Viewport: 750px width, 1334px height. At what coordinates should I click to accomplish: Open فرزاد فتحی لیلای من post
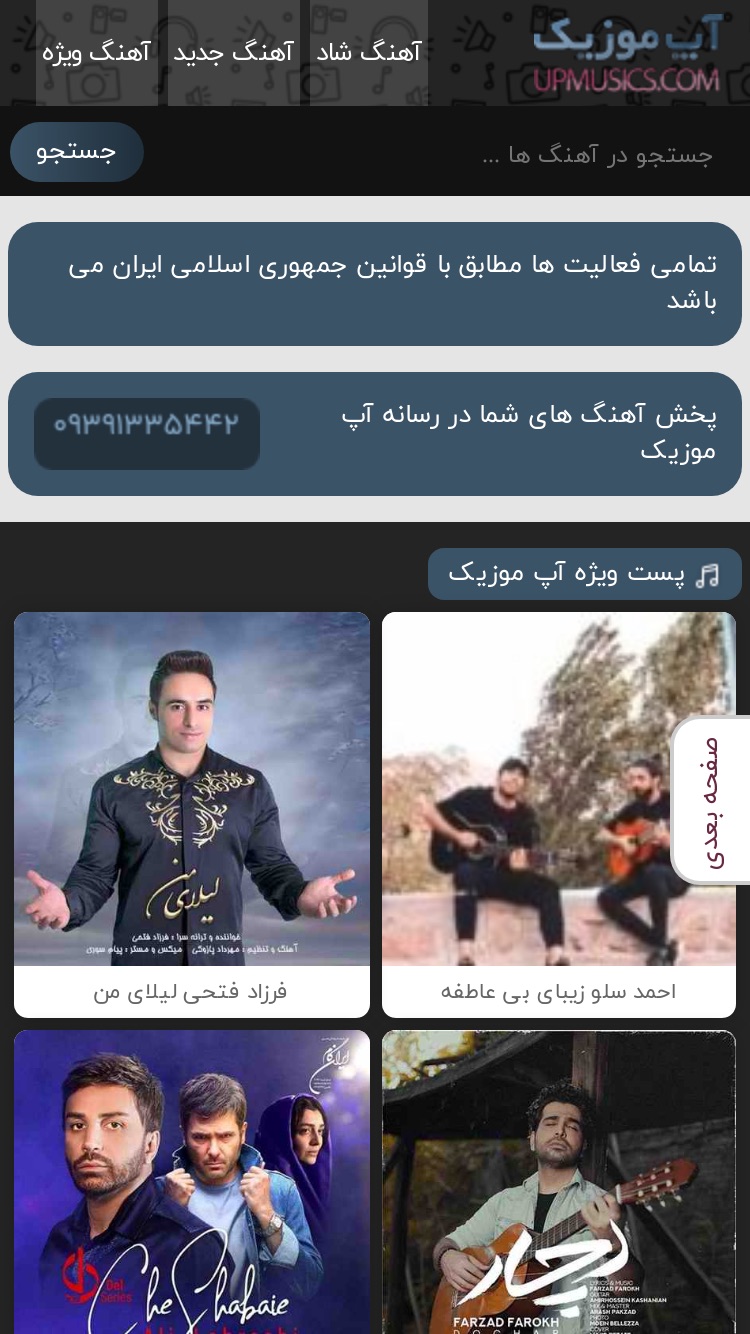[192, 815]
